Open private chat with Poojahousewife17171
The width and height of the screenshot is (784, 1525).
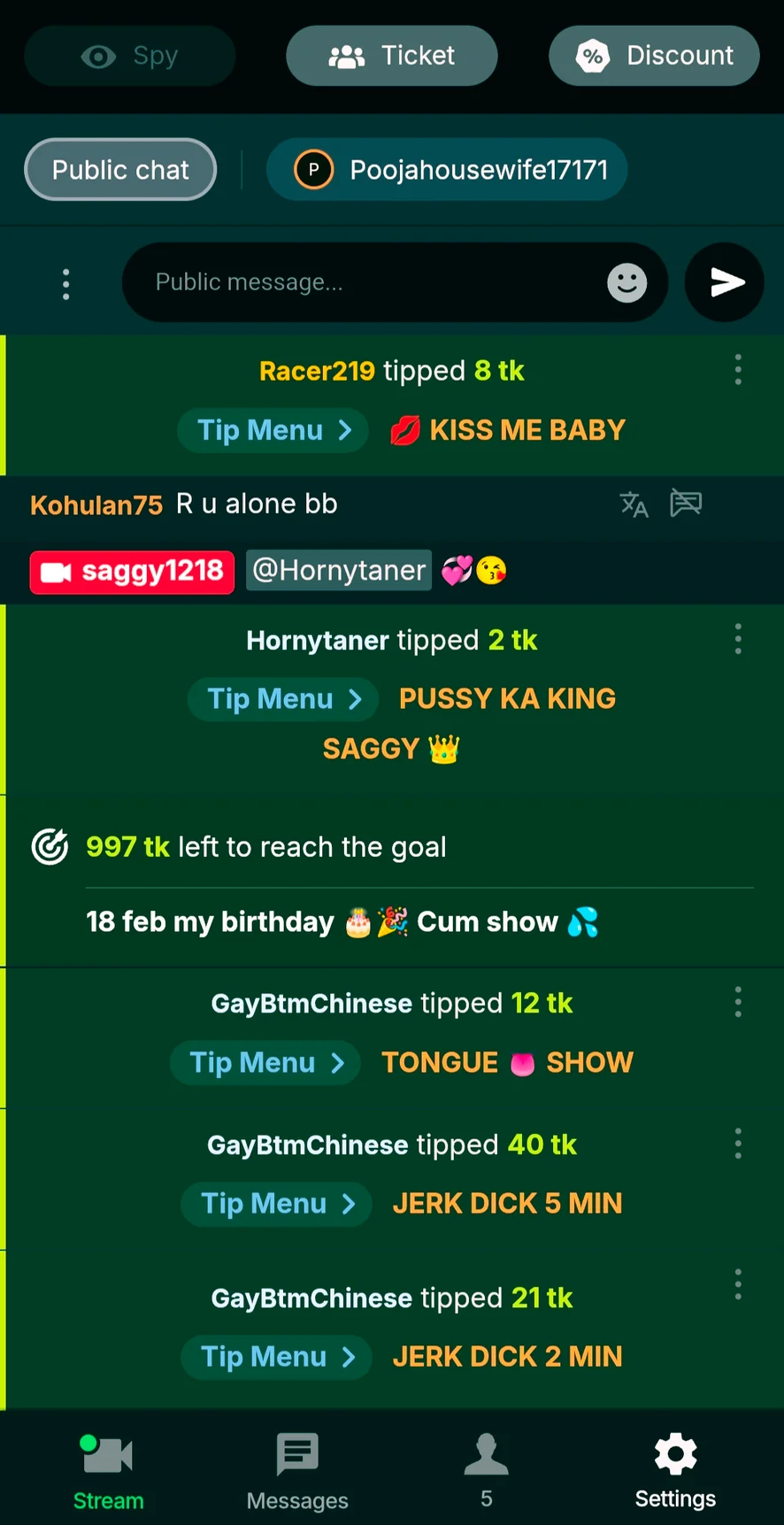(x=447, y=169)
